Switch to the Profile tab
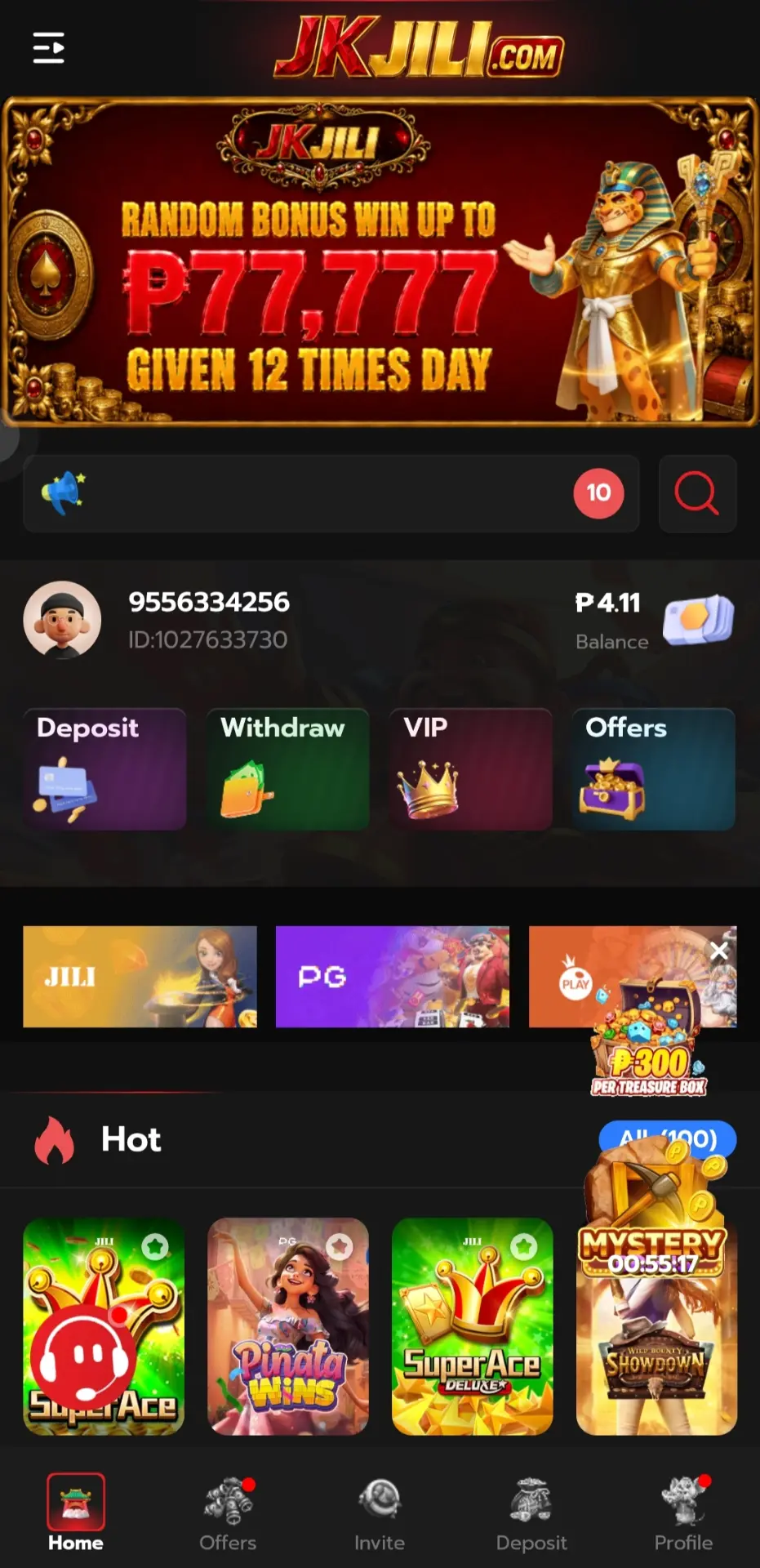 pos(684,1515)
